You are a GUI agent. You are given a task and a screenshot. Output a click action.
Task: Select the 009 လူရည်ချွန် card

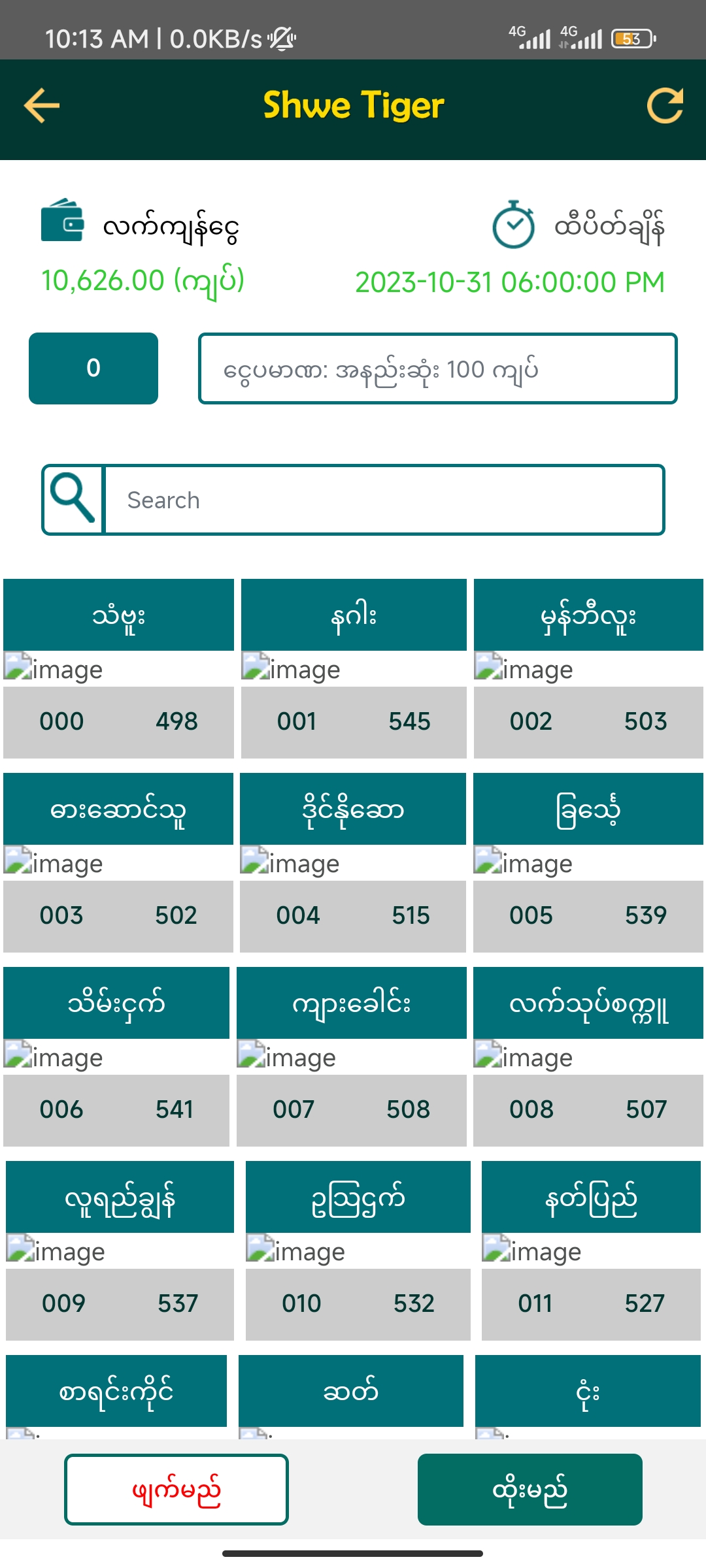[120, 1250]
